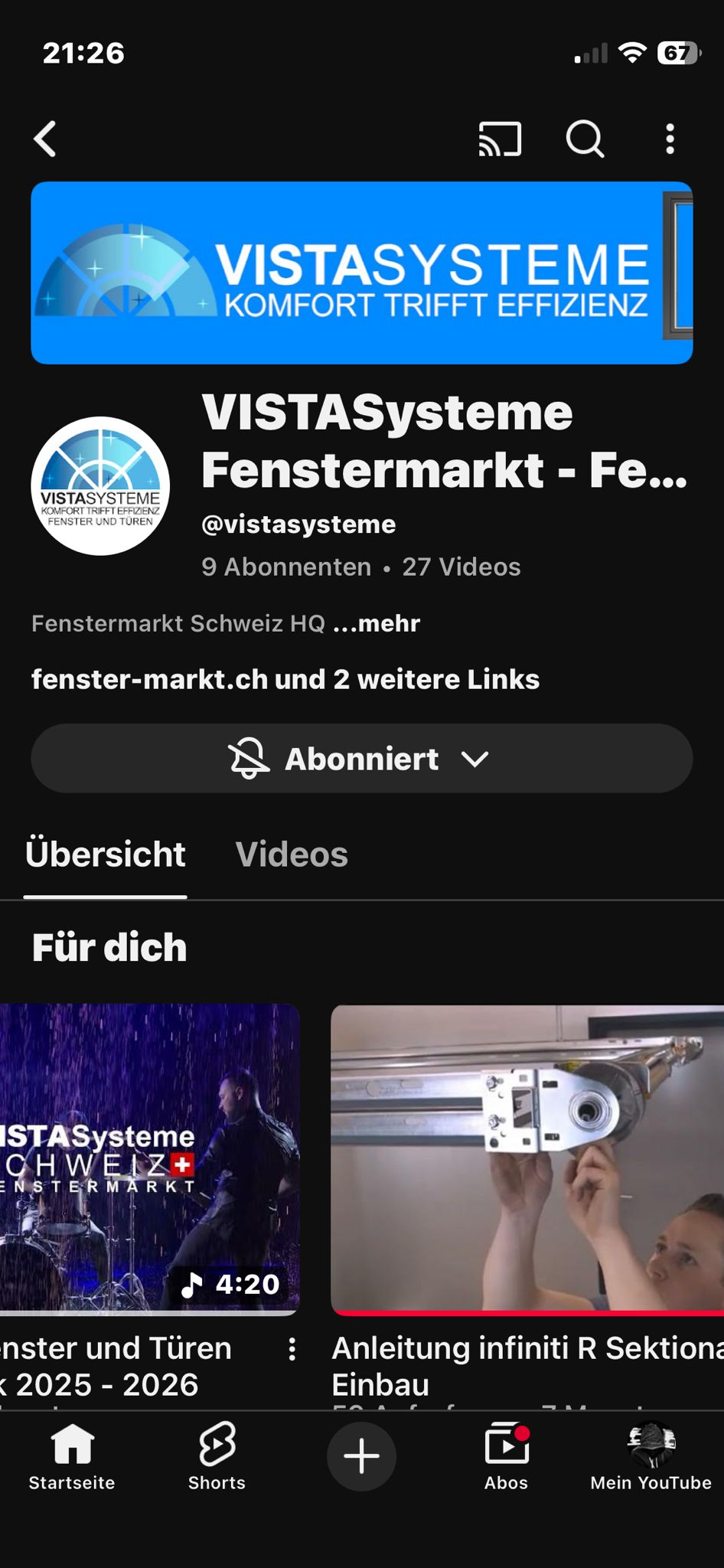Screen dimensions: 724x1568
Task: Switch to the Videos tab
Action: [x=292, y=854]
